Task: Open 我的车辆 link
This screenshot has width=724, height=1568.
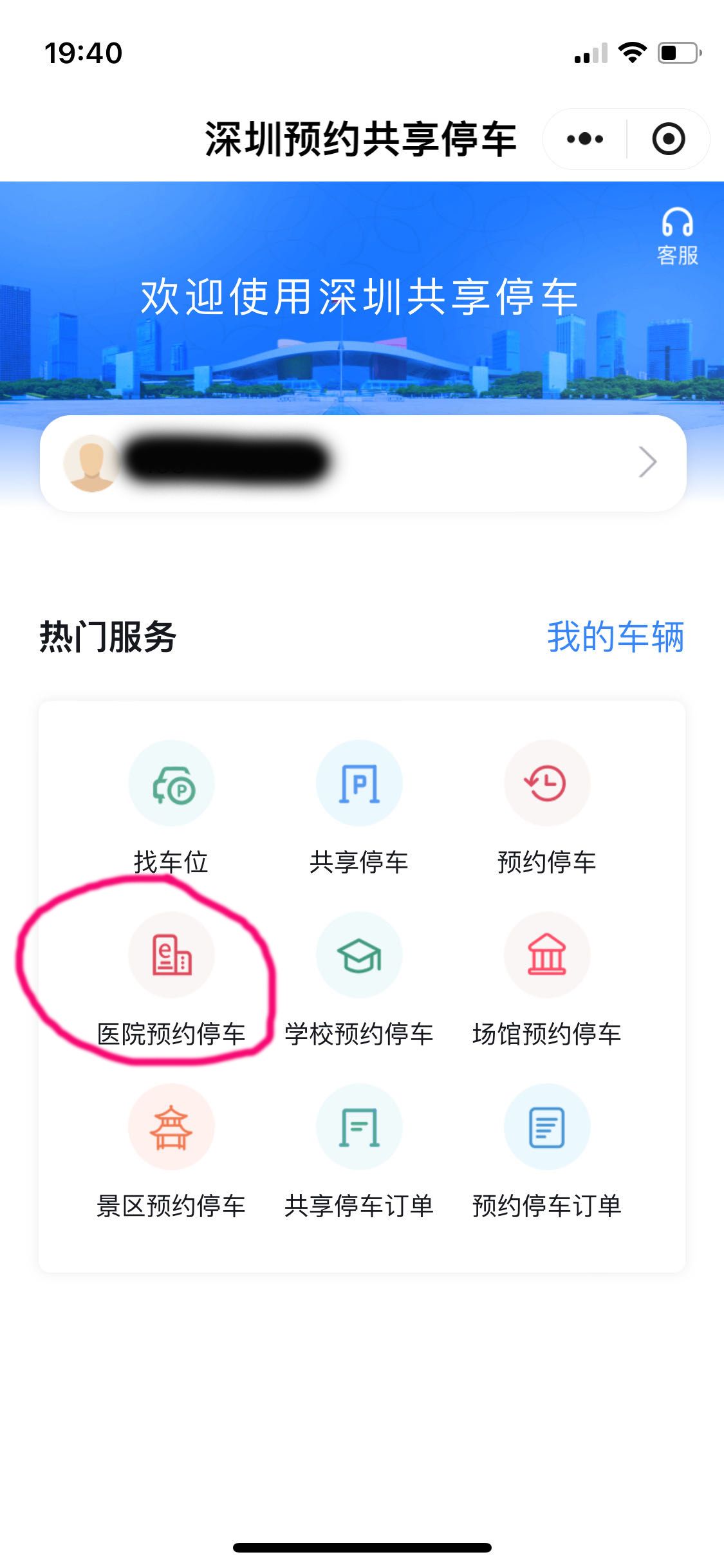Action: tap(615, 637)
